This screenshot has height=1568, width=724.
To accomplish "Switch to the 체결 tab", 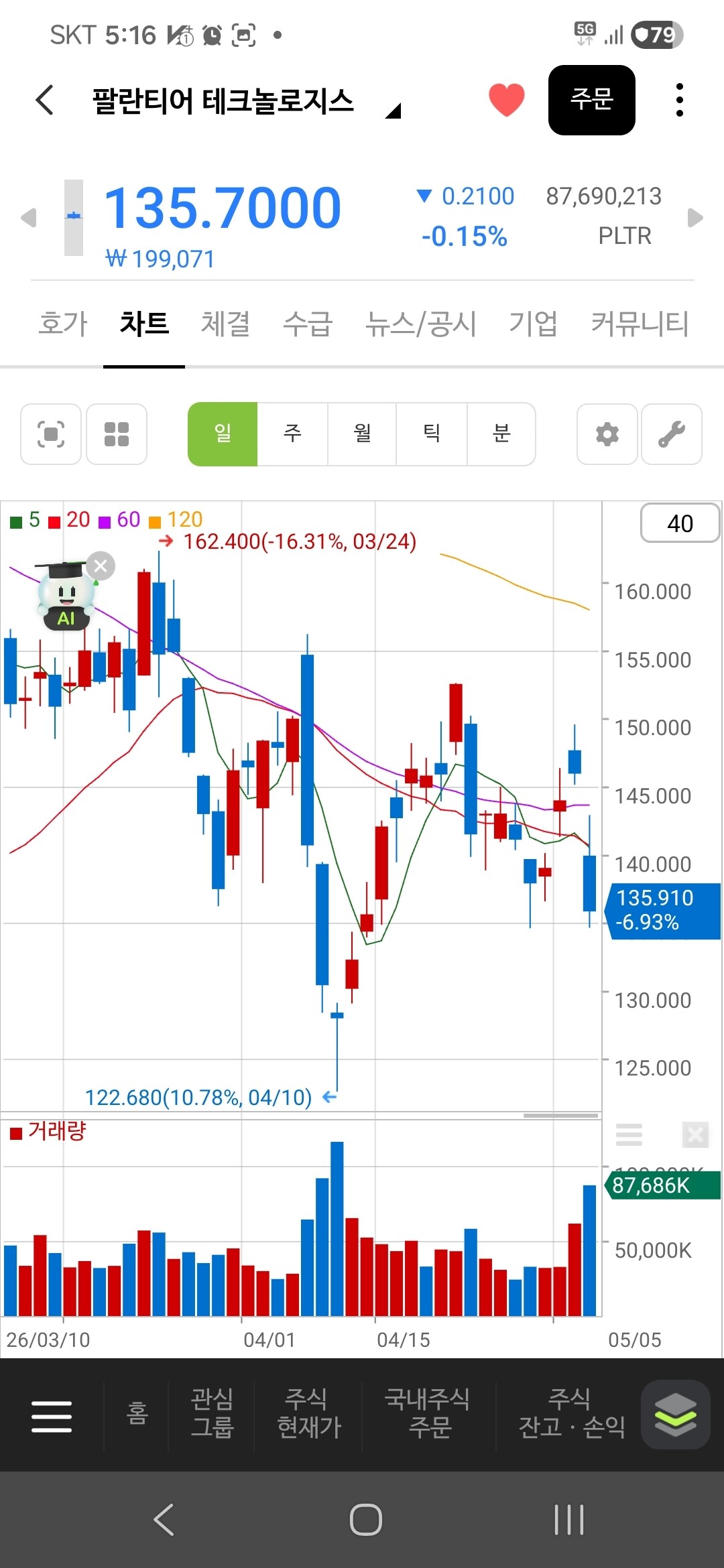I will (x=225, y=324).
